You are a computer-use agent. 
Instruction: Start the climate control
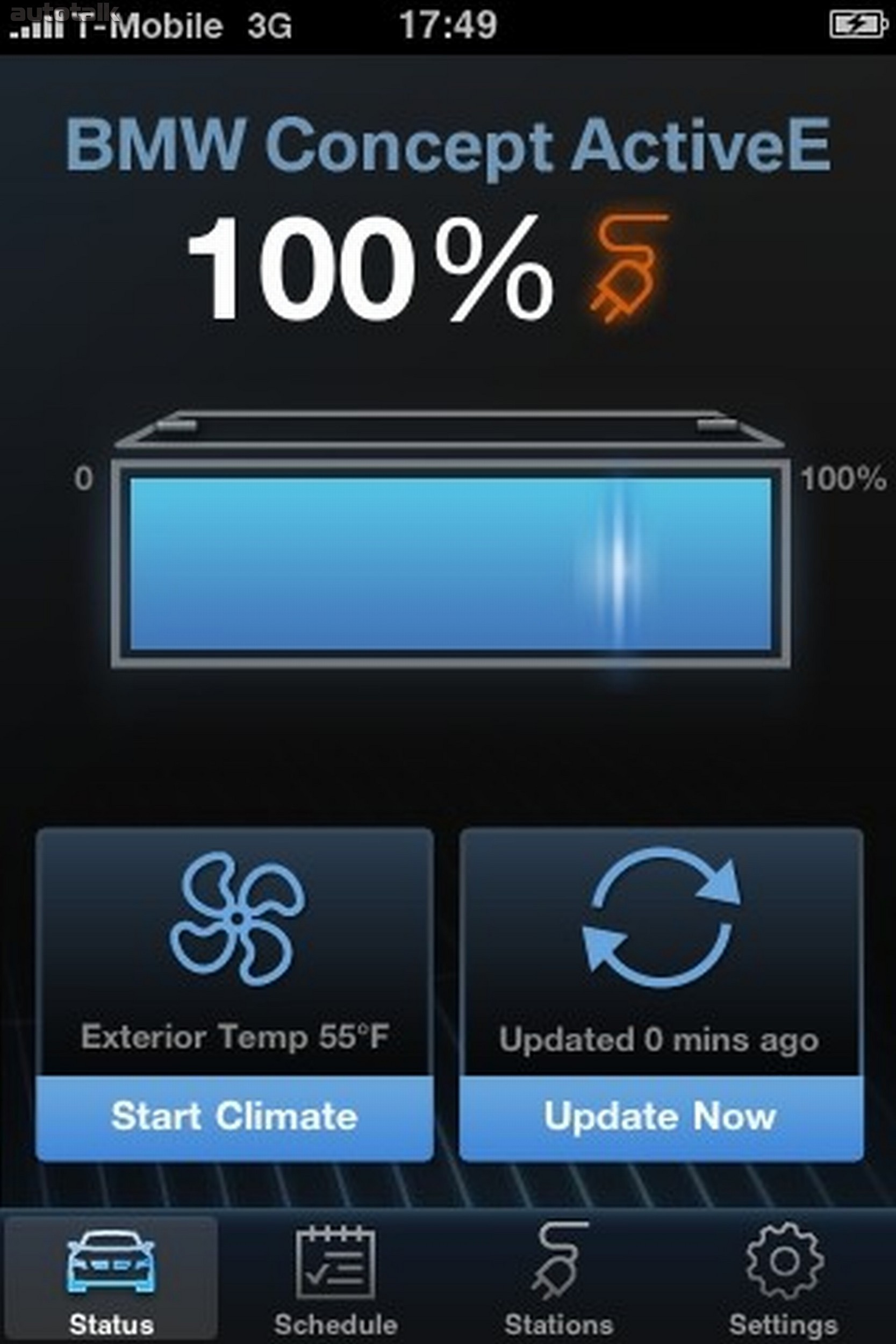234,1117
